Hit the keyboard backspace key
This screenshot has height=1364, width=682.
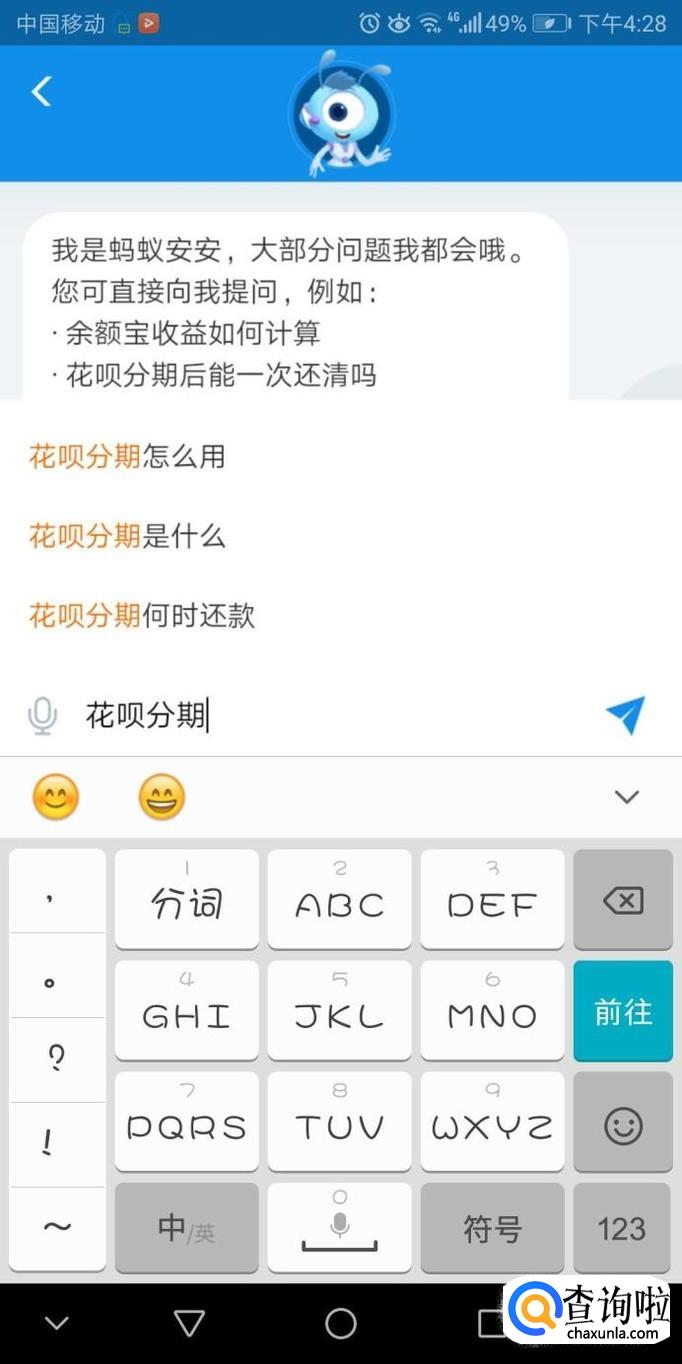tap(623, 900)
